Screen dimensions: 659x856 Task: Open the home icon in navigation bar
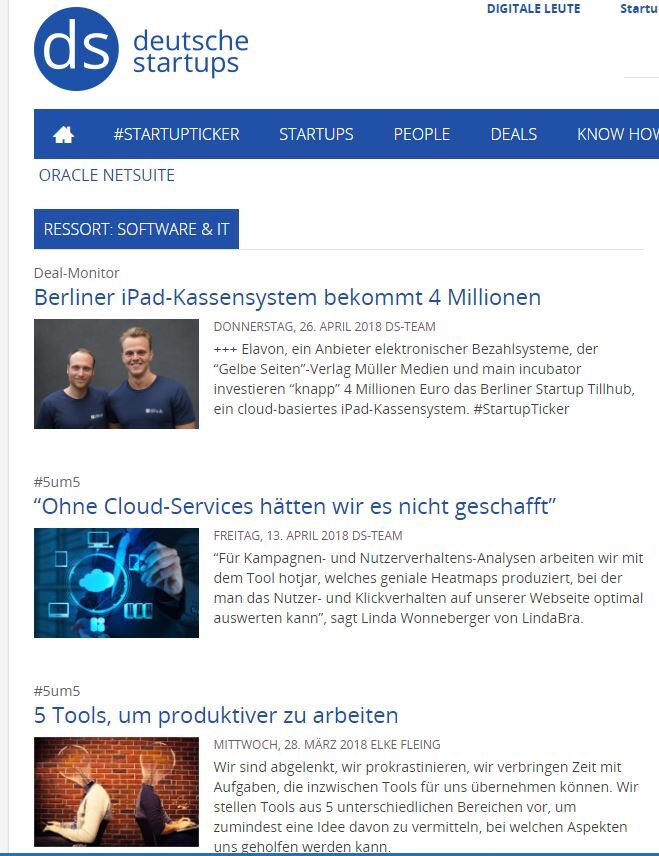click(x=64, y=134)
